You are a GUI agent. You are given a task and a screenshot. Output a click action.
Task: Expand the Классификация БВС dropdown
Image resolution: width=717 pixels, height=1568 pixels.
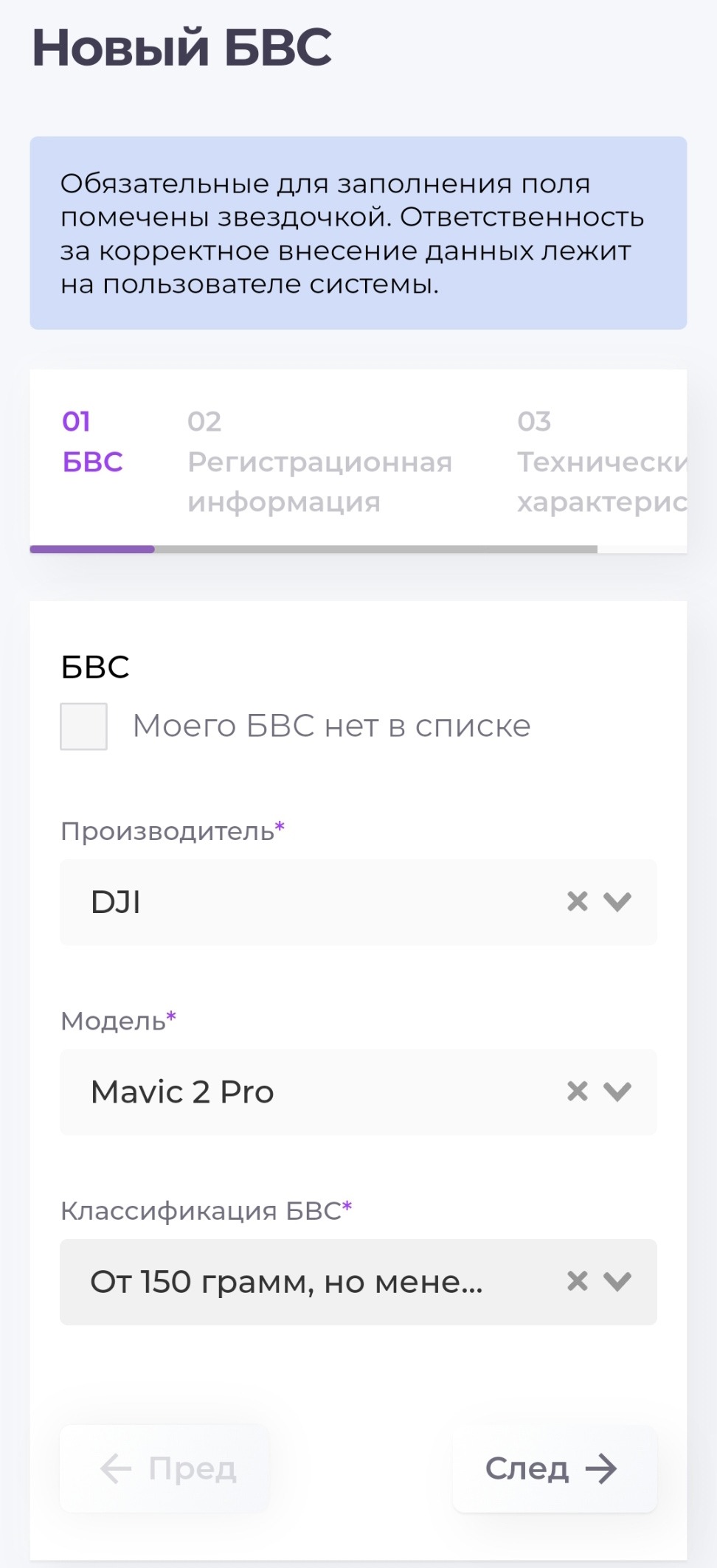coord(617,1281)
